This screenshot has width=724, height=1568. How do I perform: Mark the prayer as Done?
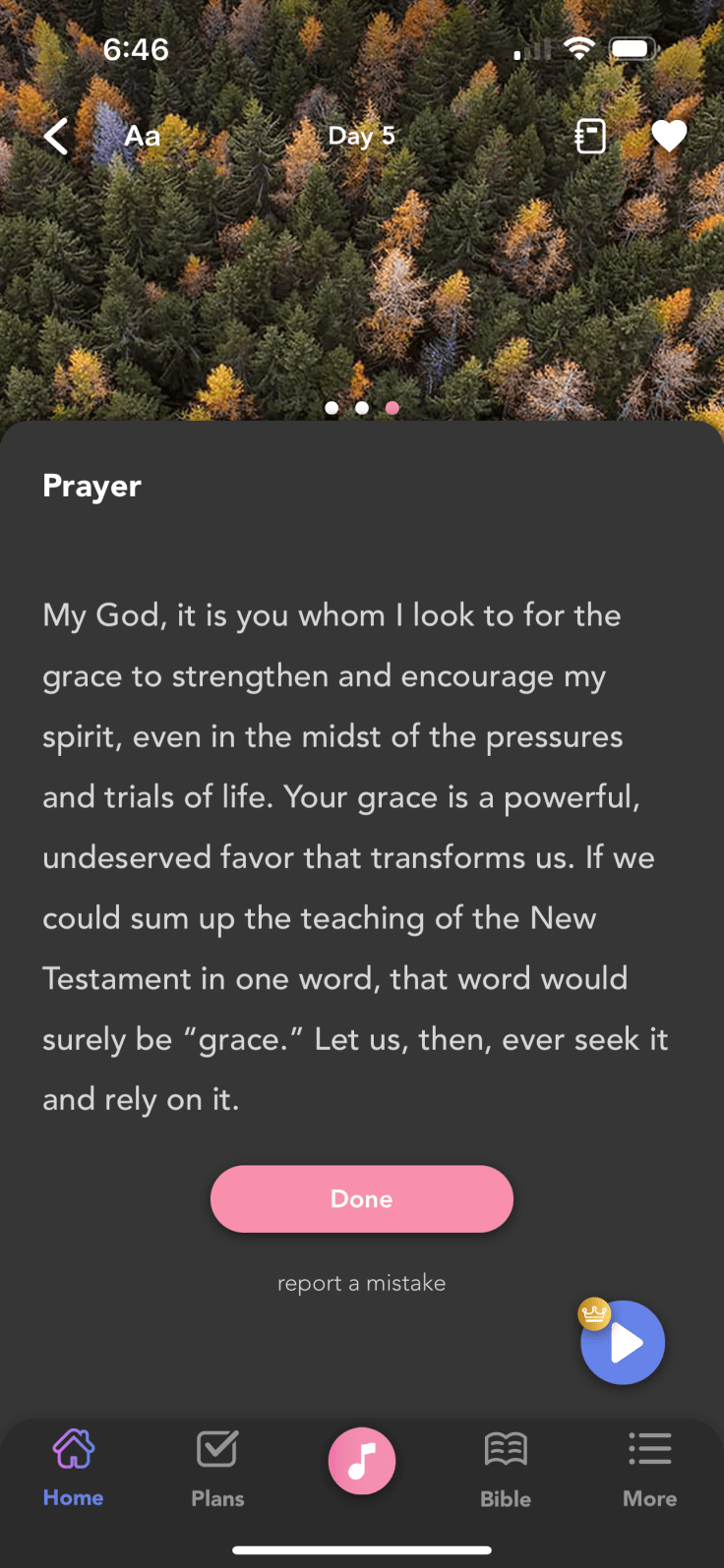(x=361, y=1198)
